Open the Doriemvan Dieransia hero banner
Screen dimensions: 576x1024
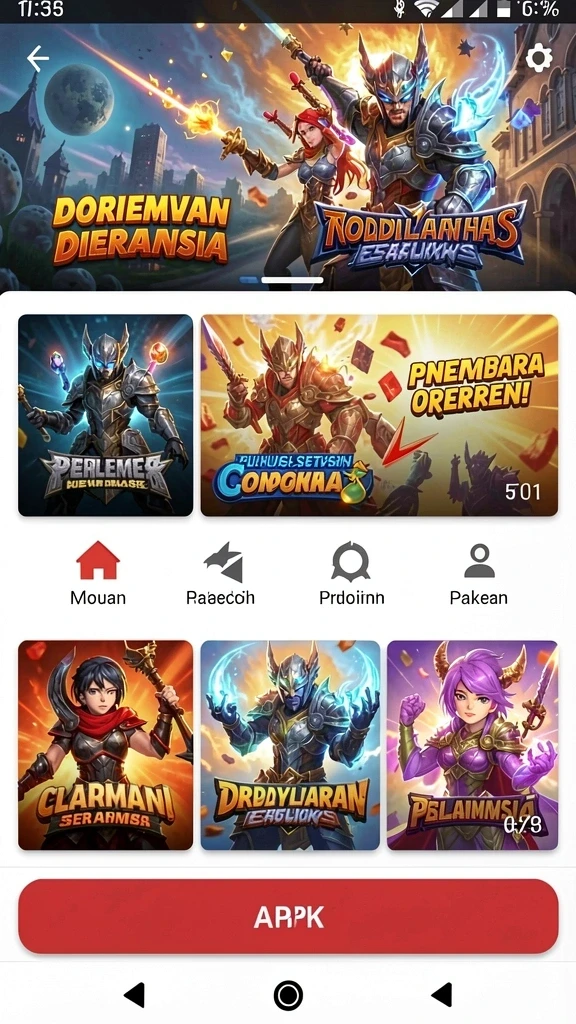288,157
